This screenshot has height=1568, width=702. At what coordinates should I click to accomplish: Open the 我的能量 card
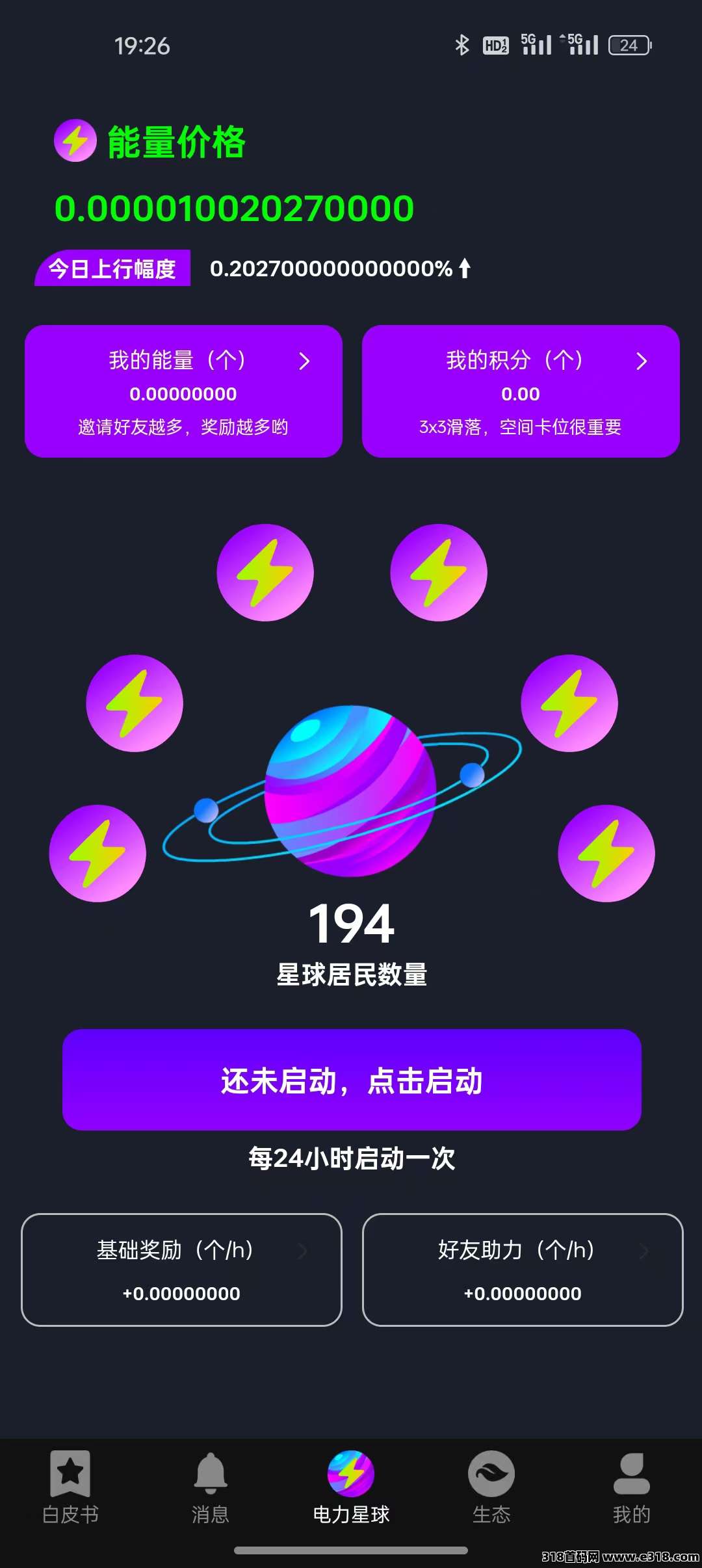(183, 391)
